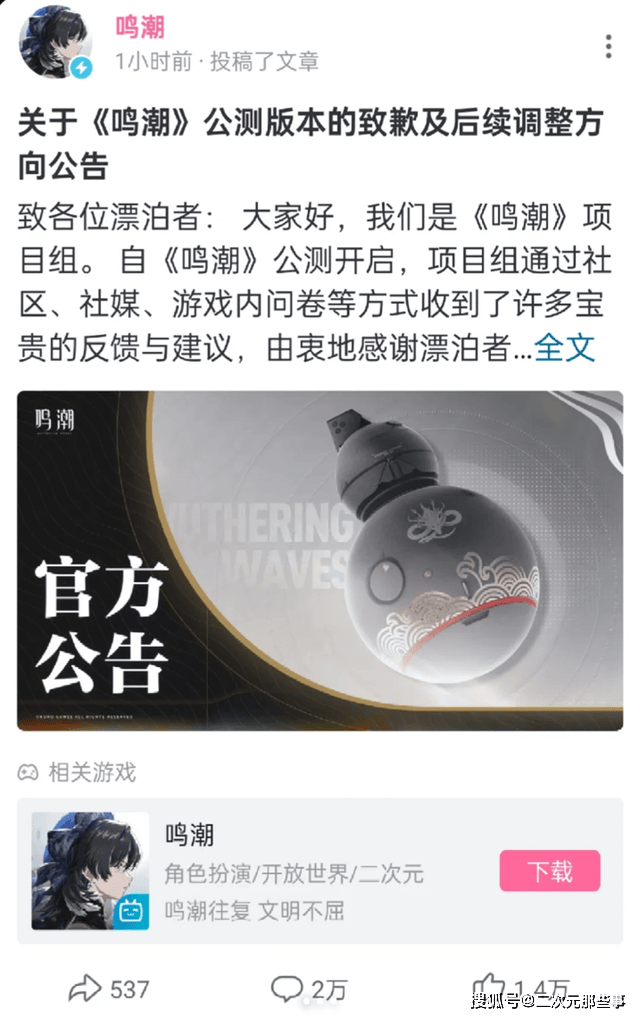Viewport: 640px width, 1018px height.
Task: Open the 鸣潮 profile avatar
Action: coord(55,43)
